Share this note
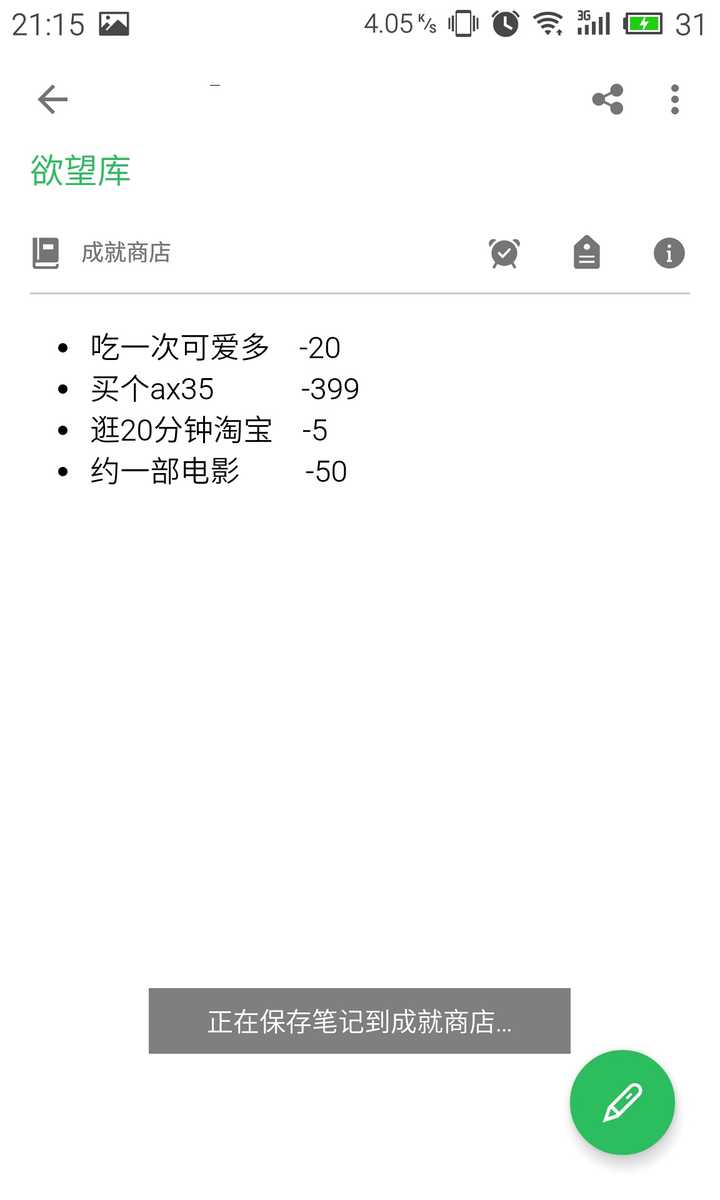The height and width of the screenshot is (1200, 720). (x=608, y=99)
